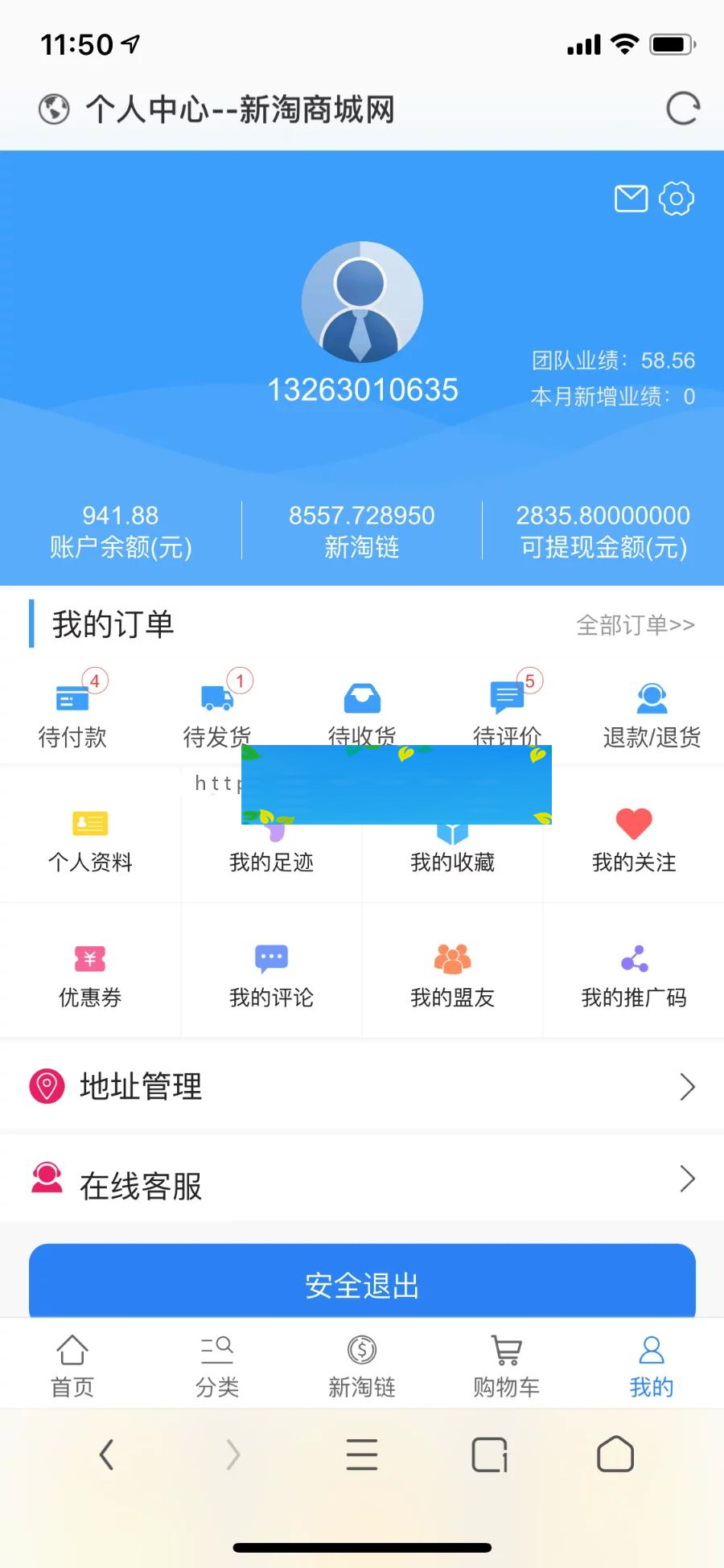
Task: Go to the 首页 home tab
Action: click(72, 1364)
